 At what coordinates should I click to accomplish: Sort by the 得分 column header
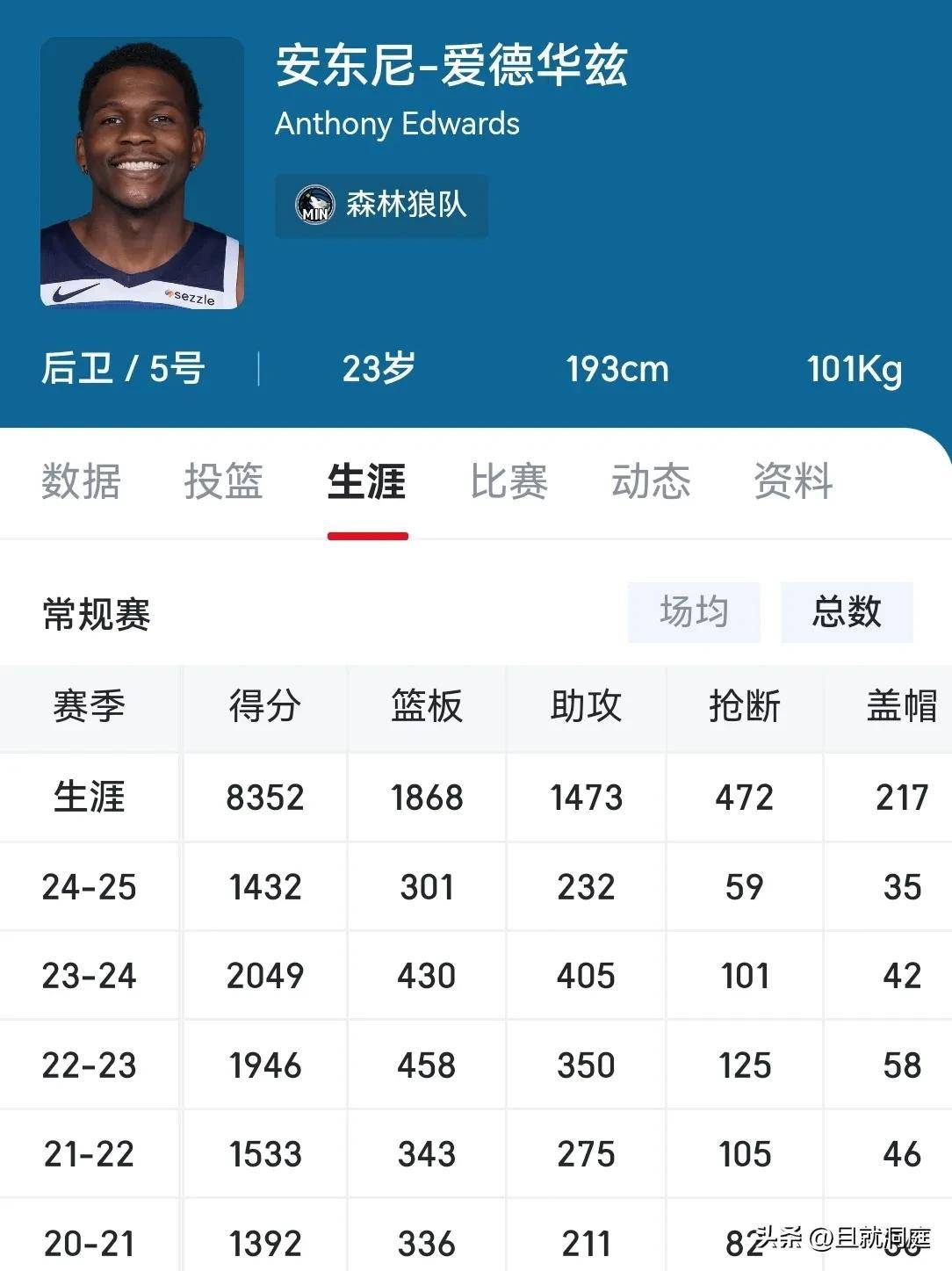click(265, 707)
